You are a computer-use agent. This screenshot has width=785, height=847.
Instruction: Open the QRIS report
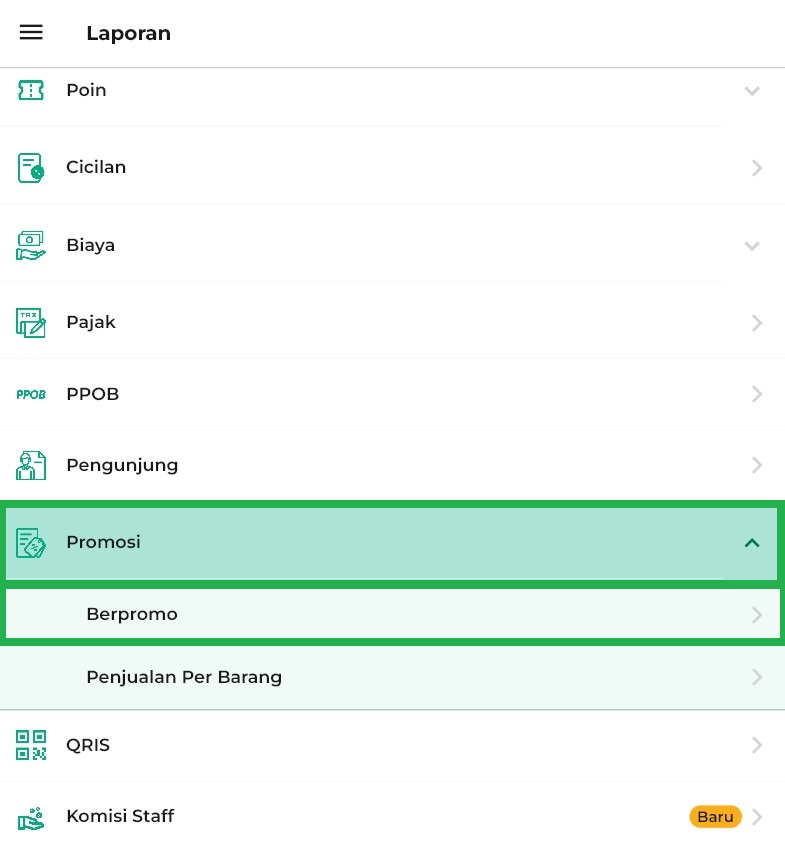click(x=390, y=745)
